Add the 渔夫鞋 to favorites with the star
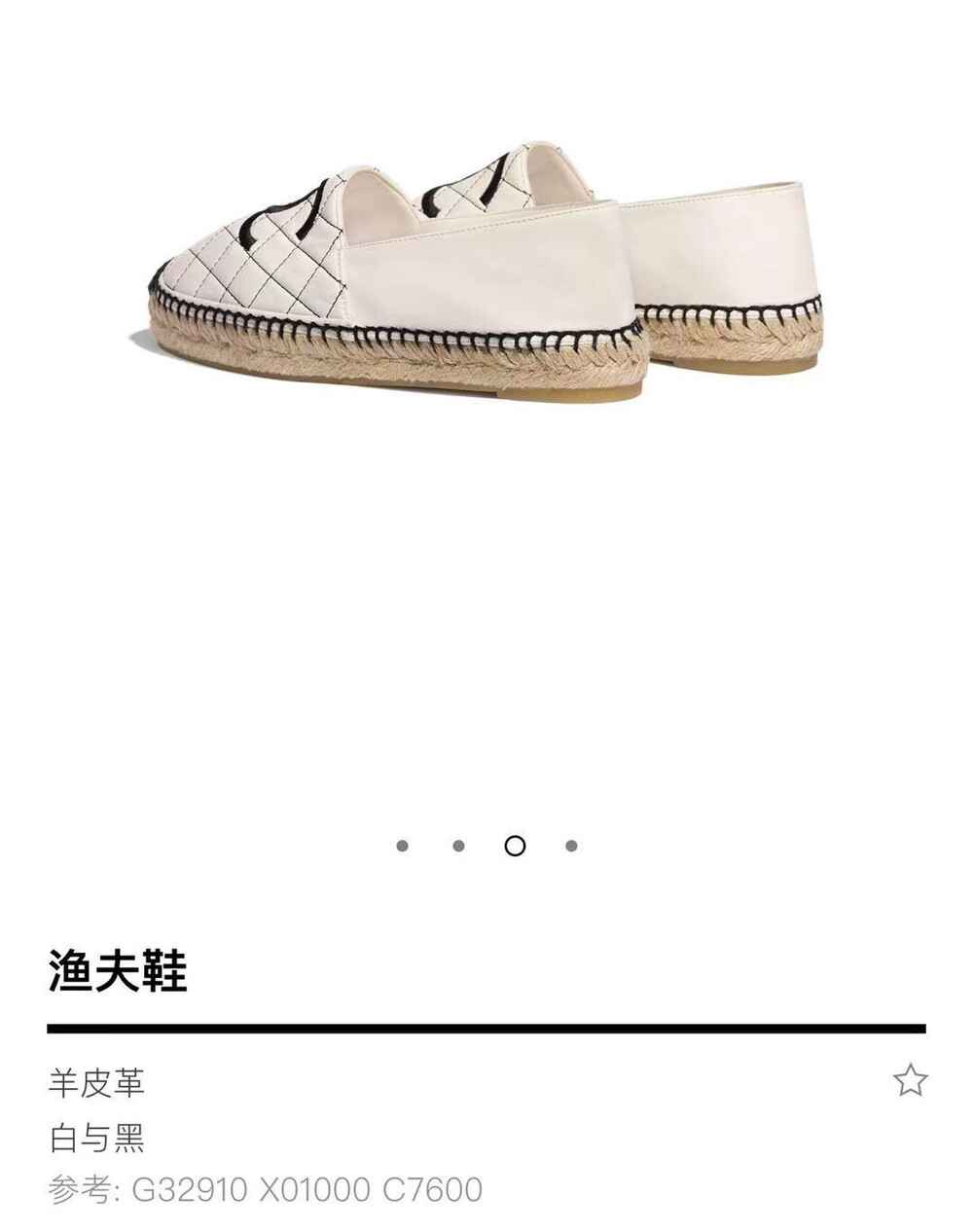 pos(911,1080)
